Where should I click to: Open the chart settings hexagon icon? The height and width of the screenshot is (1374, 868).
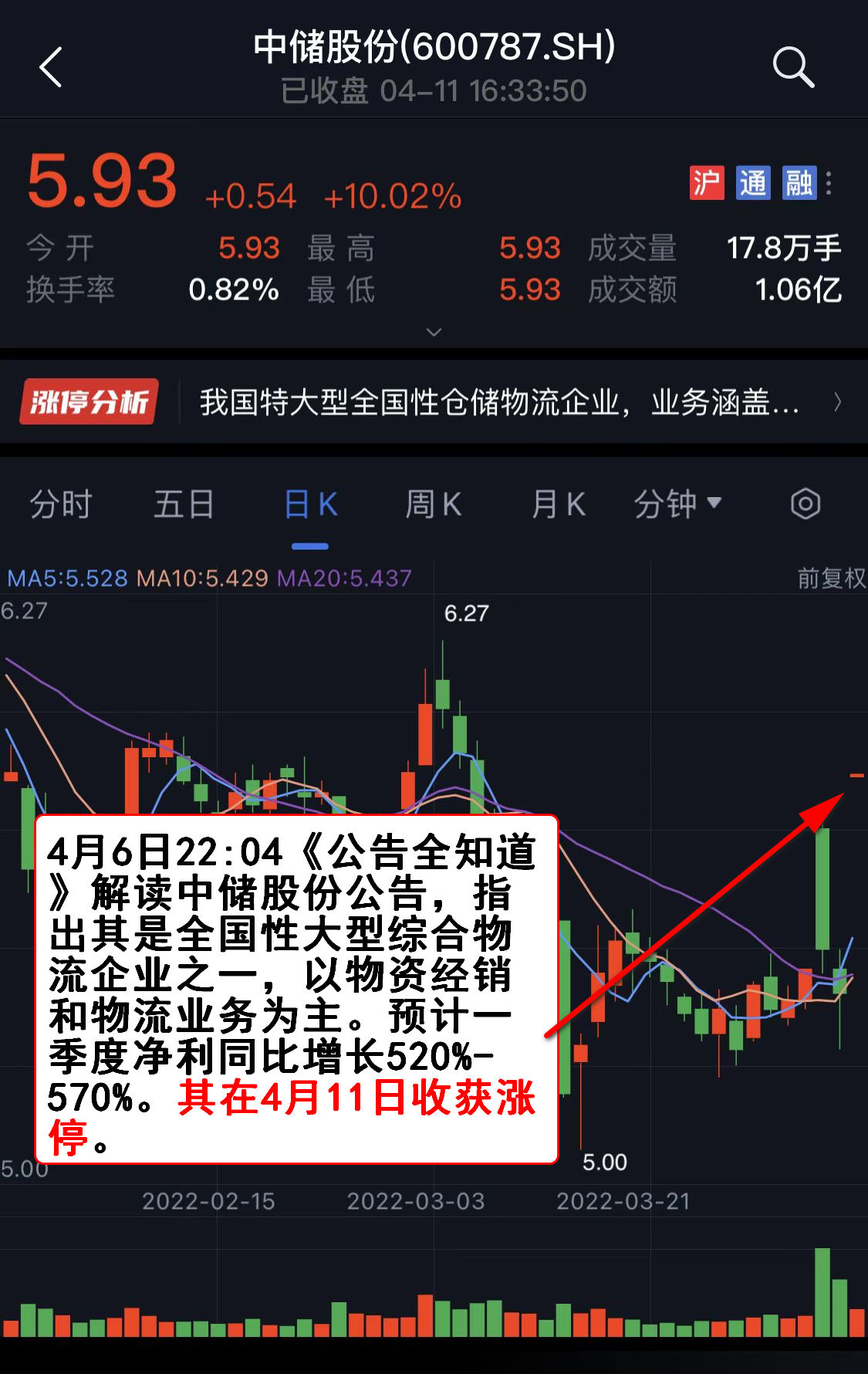tap(805, 505)
